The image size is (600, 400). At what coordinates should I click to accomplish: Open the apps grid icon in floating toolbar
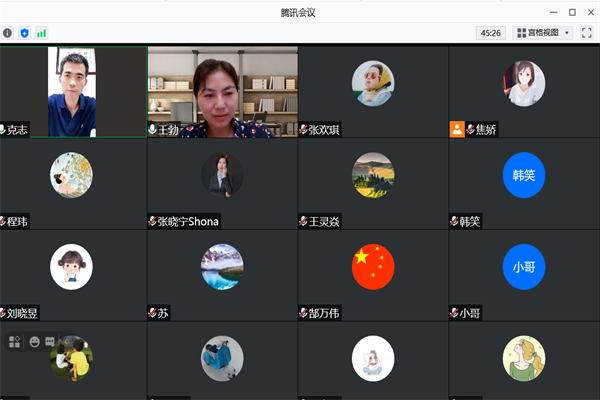(15, 342)
